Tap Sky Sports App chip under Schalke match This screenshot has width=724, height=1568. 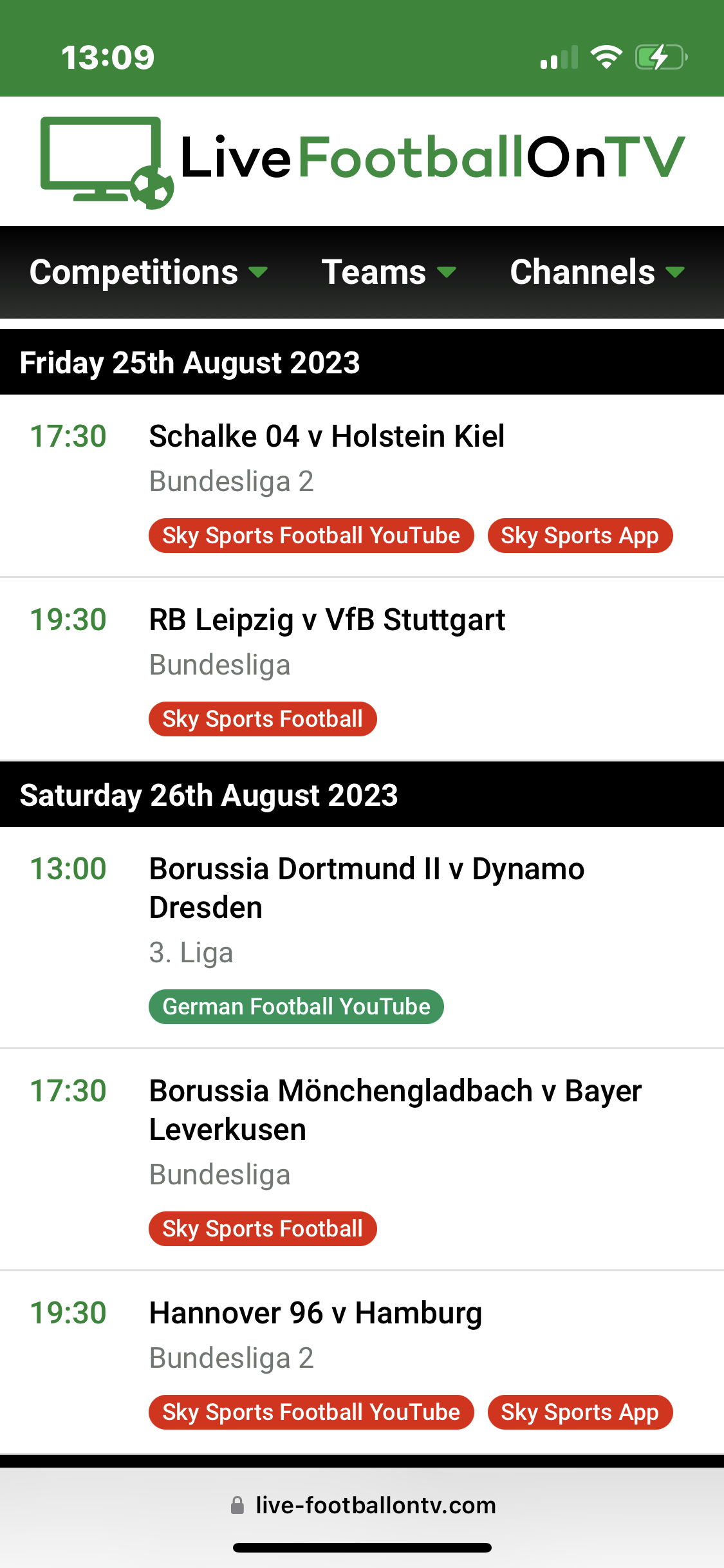pyautogui.click(x=579, y=536)
